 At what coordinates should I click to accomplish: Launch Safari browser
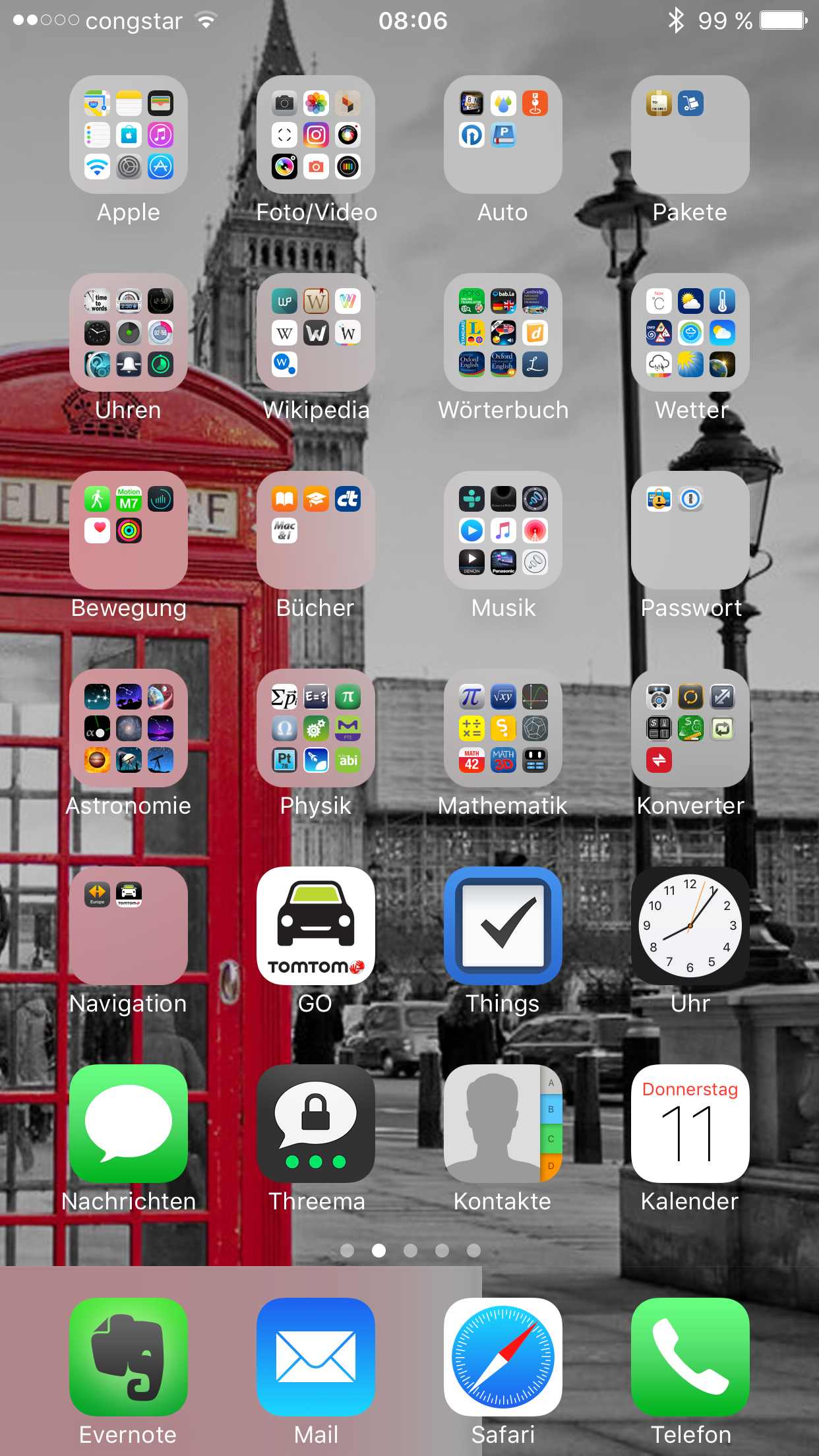(x=503, y=1357)
